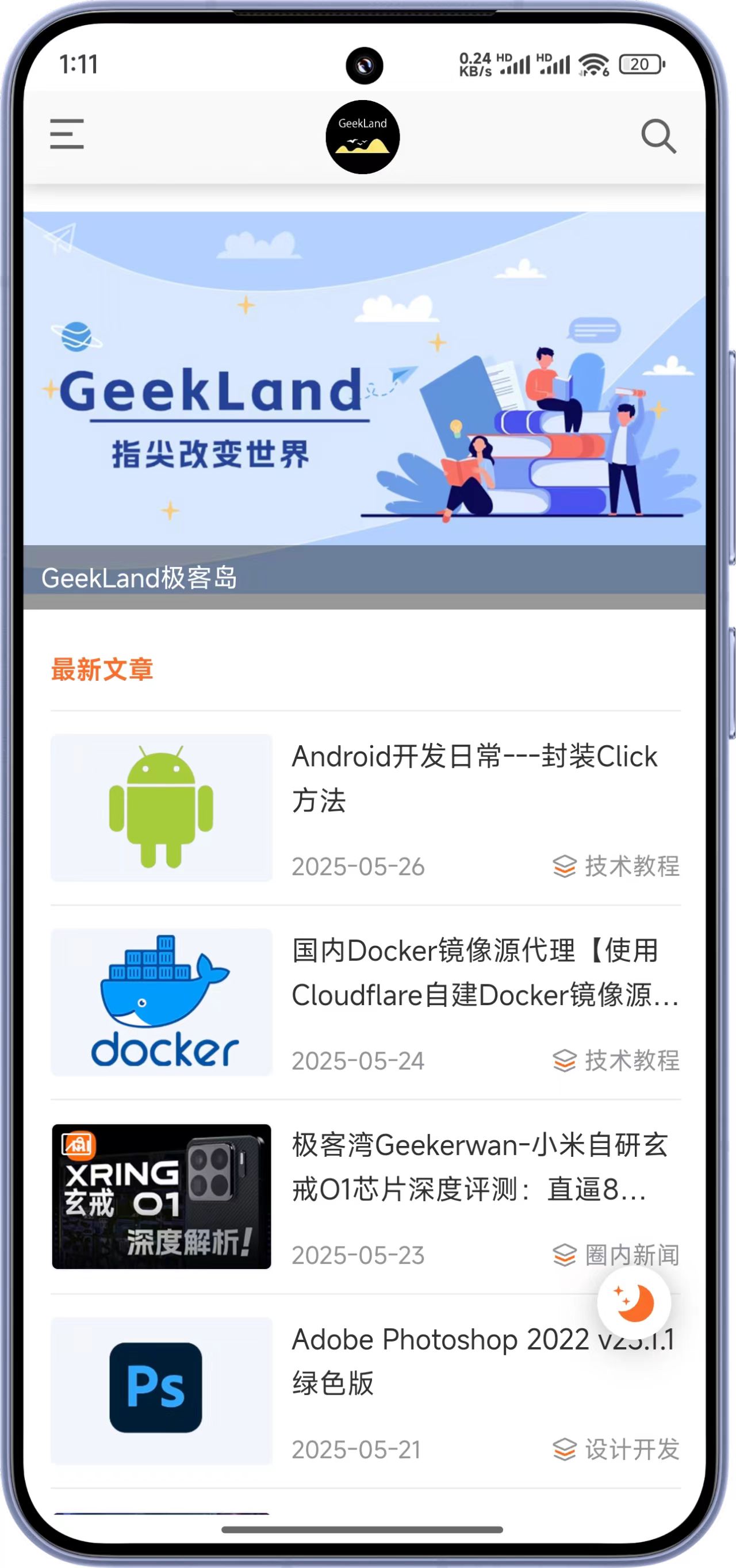This screenshot has height=1568, width=736.
Task: Open the 极客湾Geekerwan 玄戒O1 article
Action: click(x=365, y=1196)
